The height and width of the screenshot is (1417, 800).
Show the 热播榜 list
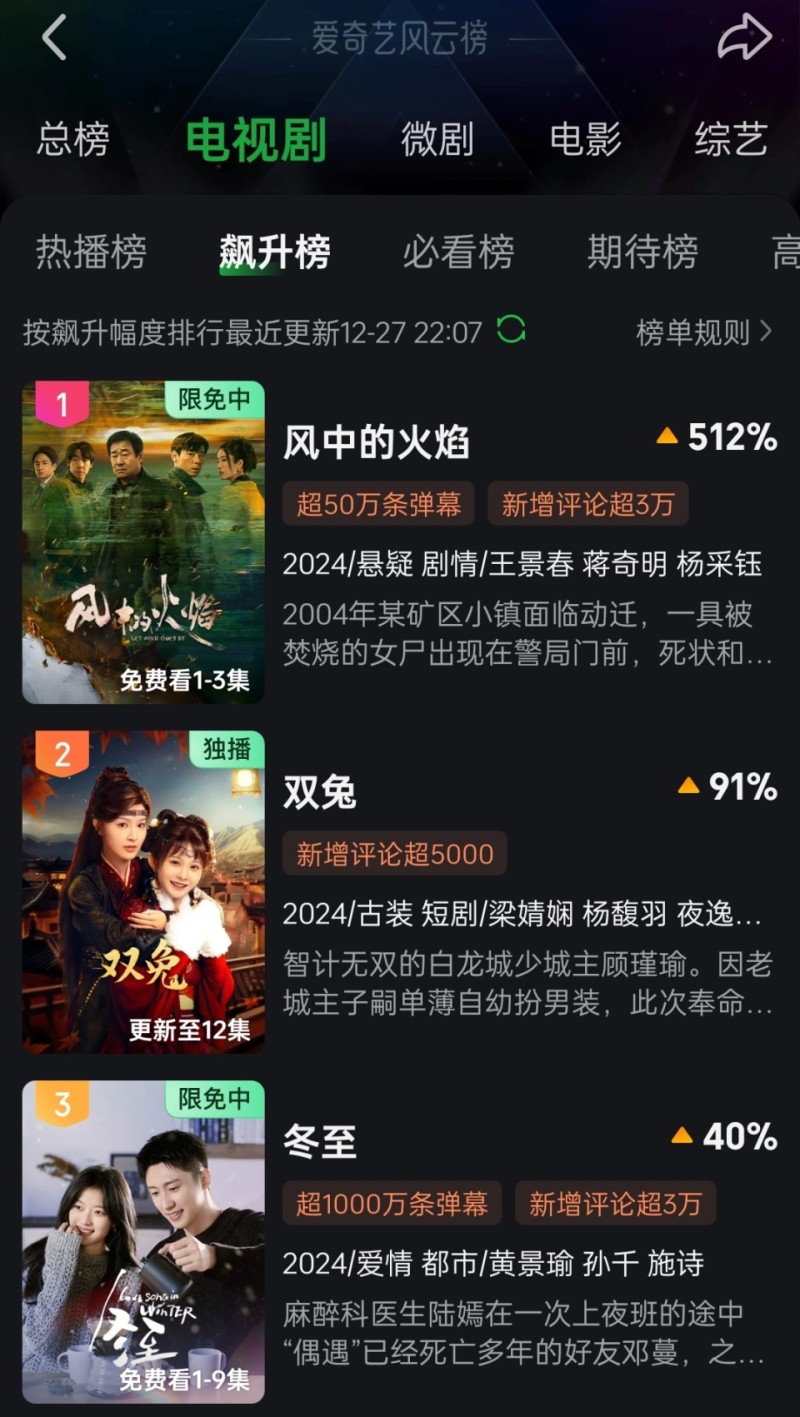pyautogui.click(x=91, y=252)
